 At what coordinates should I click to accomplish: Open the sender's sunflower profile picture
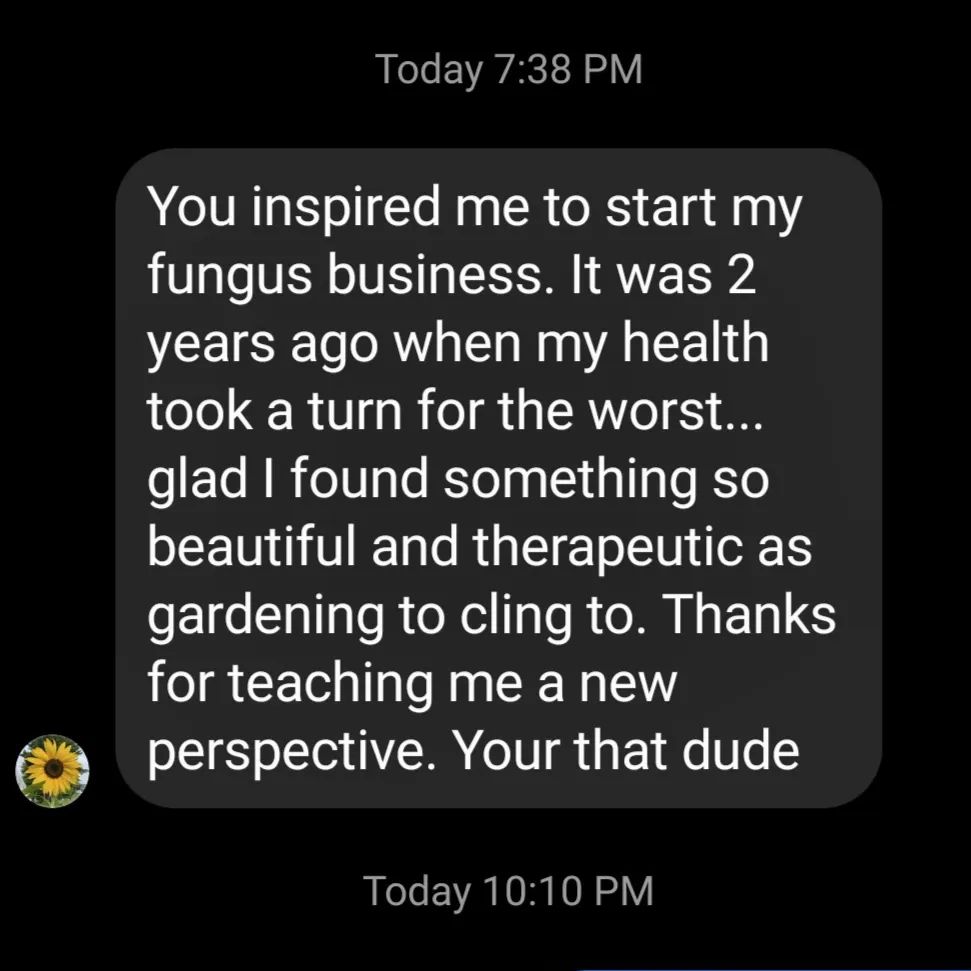click(x=53, y=771)
